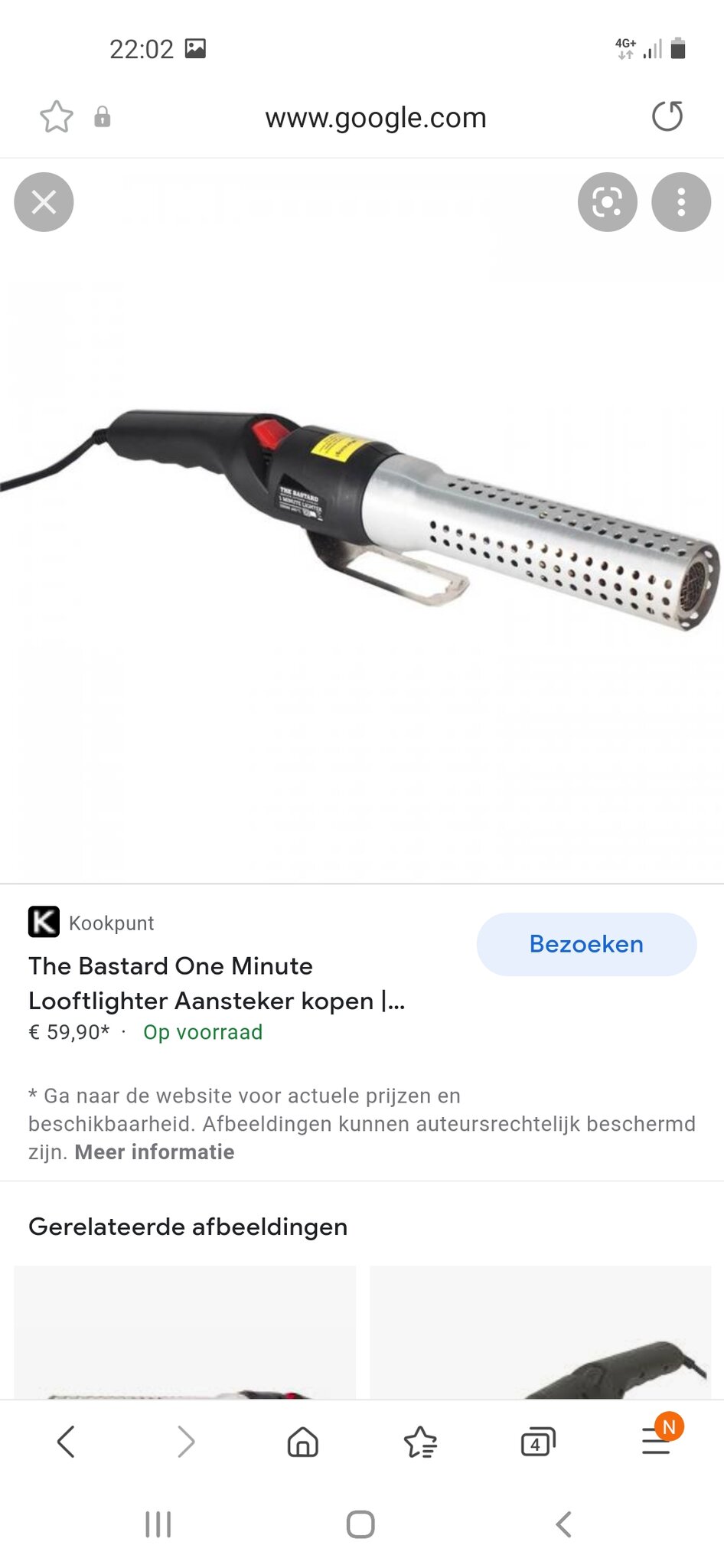Search this image with Google Lens
Image resolution: width=724 pixels, height=1568 pixels.
[607, 202]
